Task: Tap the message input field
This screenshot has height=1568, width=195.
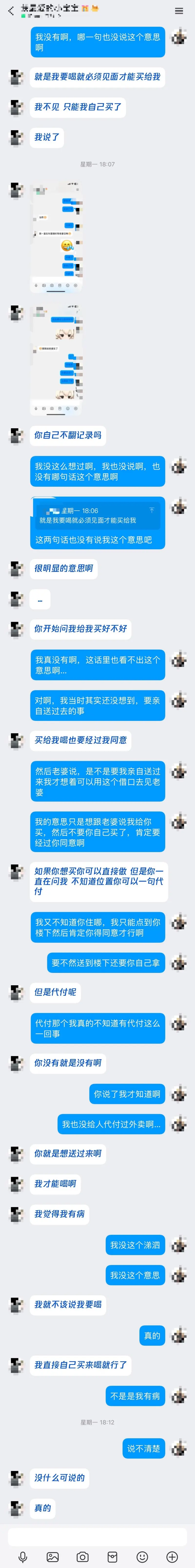Action: [97, 1534]
